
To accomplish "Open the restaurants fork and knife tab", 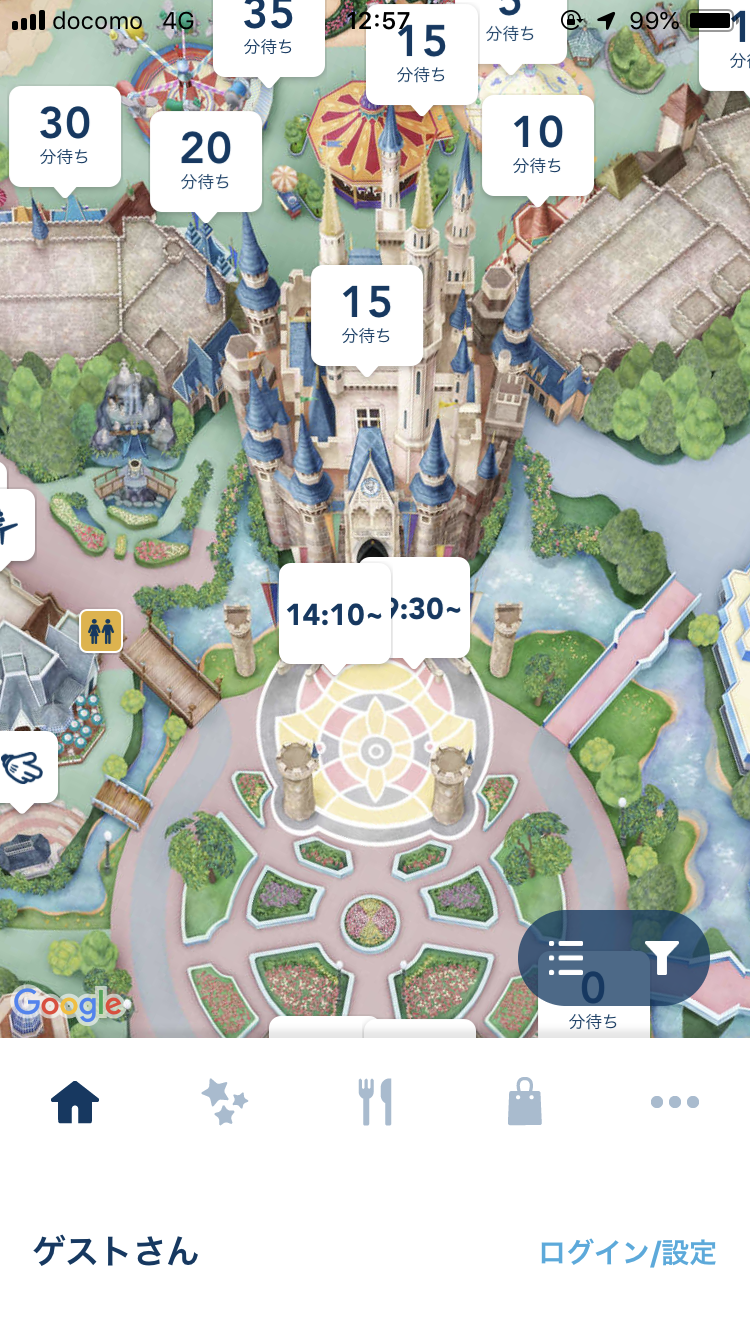I will point(376,1102).
